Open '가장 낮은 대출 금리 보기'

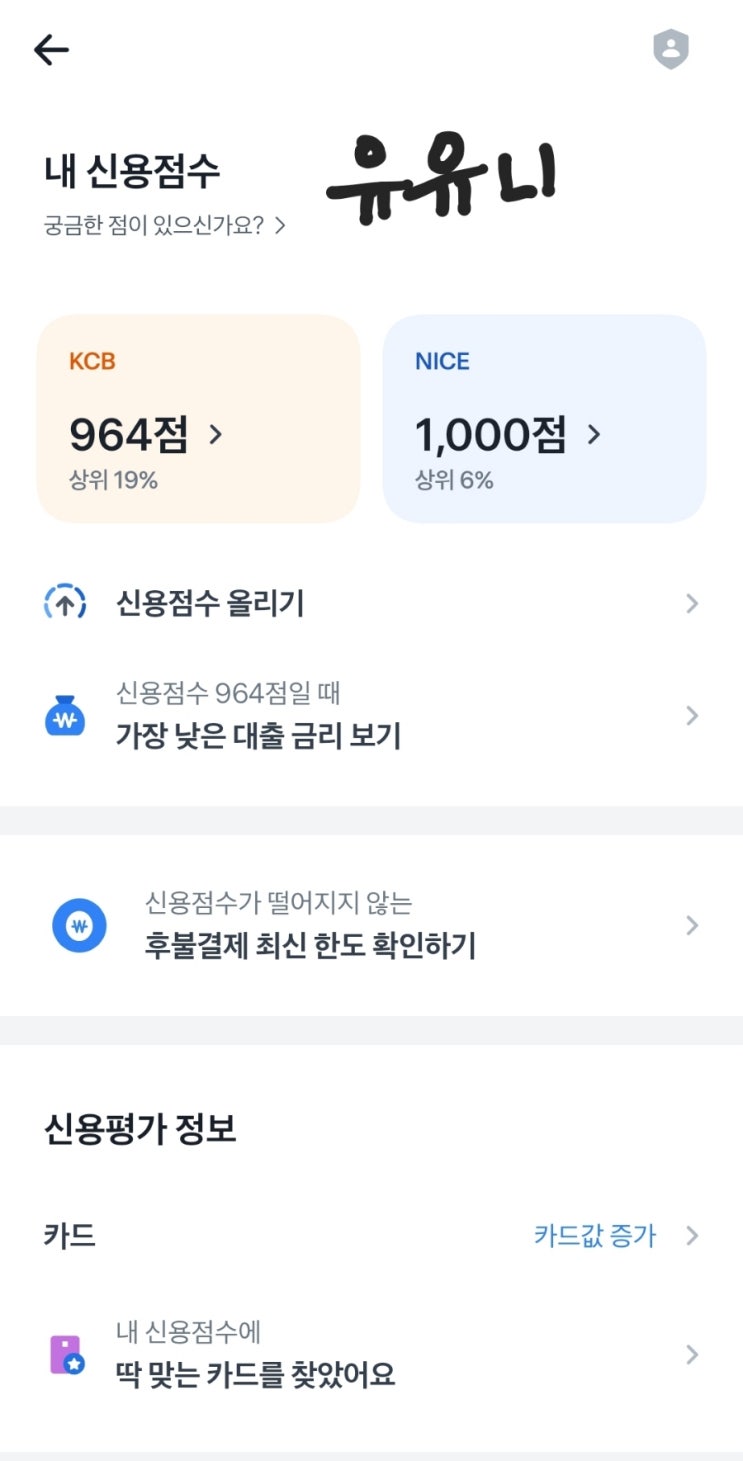(x=371, y=716)
